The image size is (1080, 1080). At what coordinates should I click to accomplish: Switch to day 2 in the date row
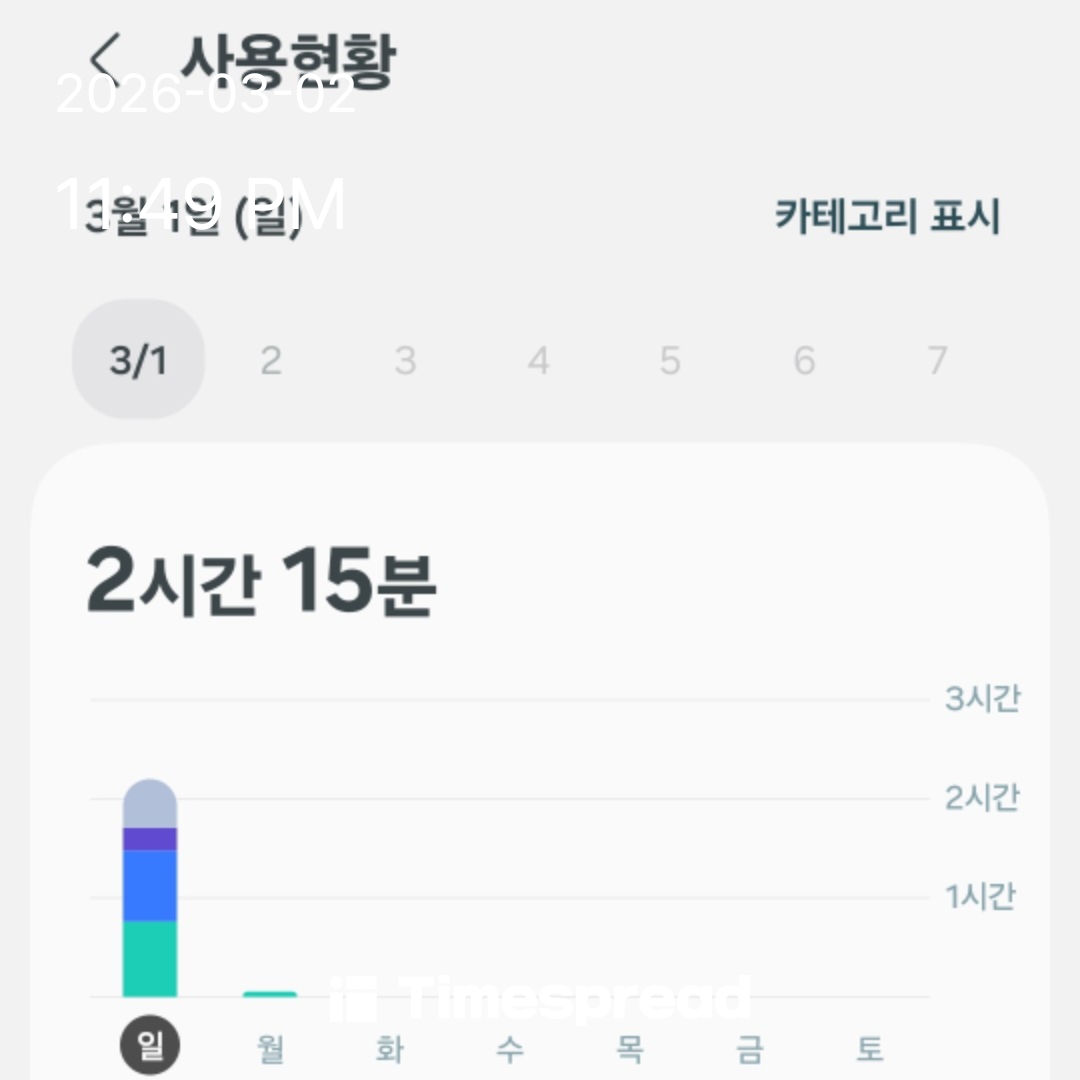click(271, 360)
